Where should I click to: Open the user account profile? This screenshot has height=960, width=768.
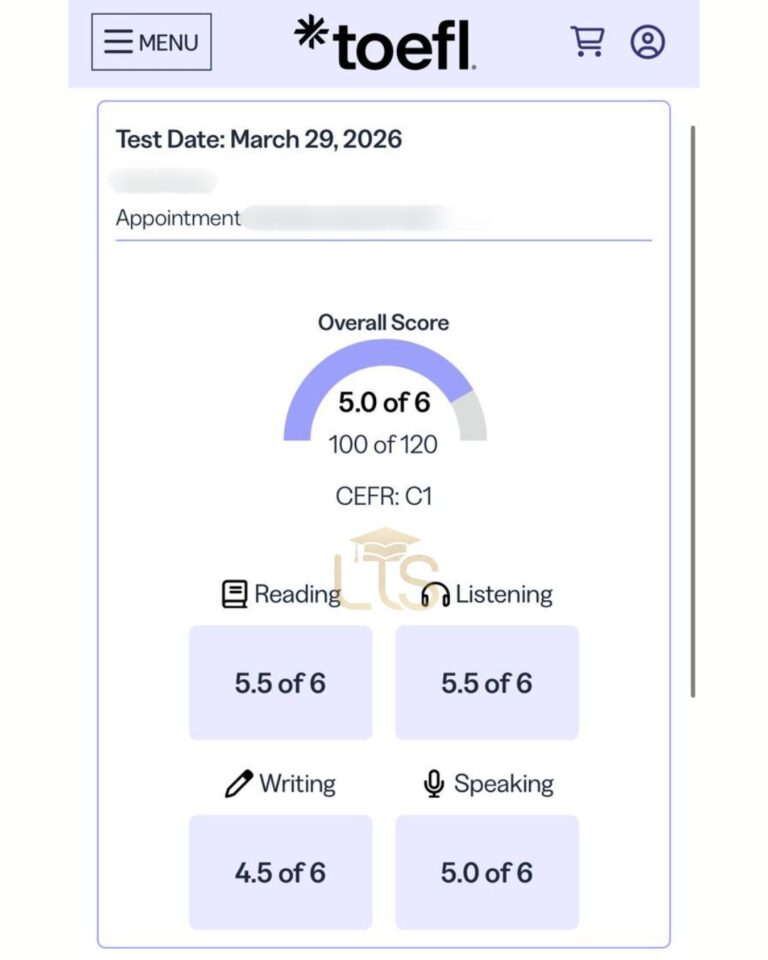pos(647,42)
